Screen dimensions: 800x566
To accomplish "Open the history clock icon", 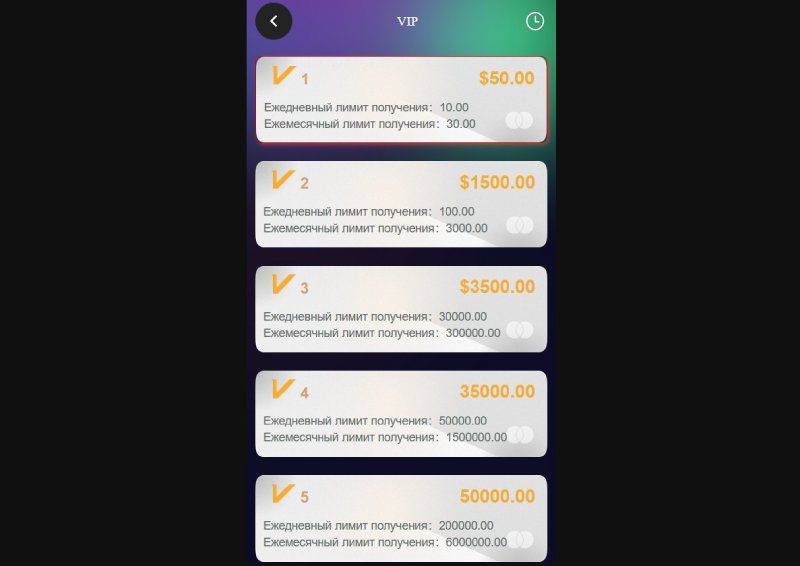I will 535,21.
